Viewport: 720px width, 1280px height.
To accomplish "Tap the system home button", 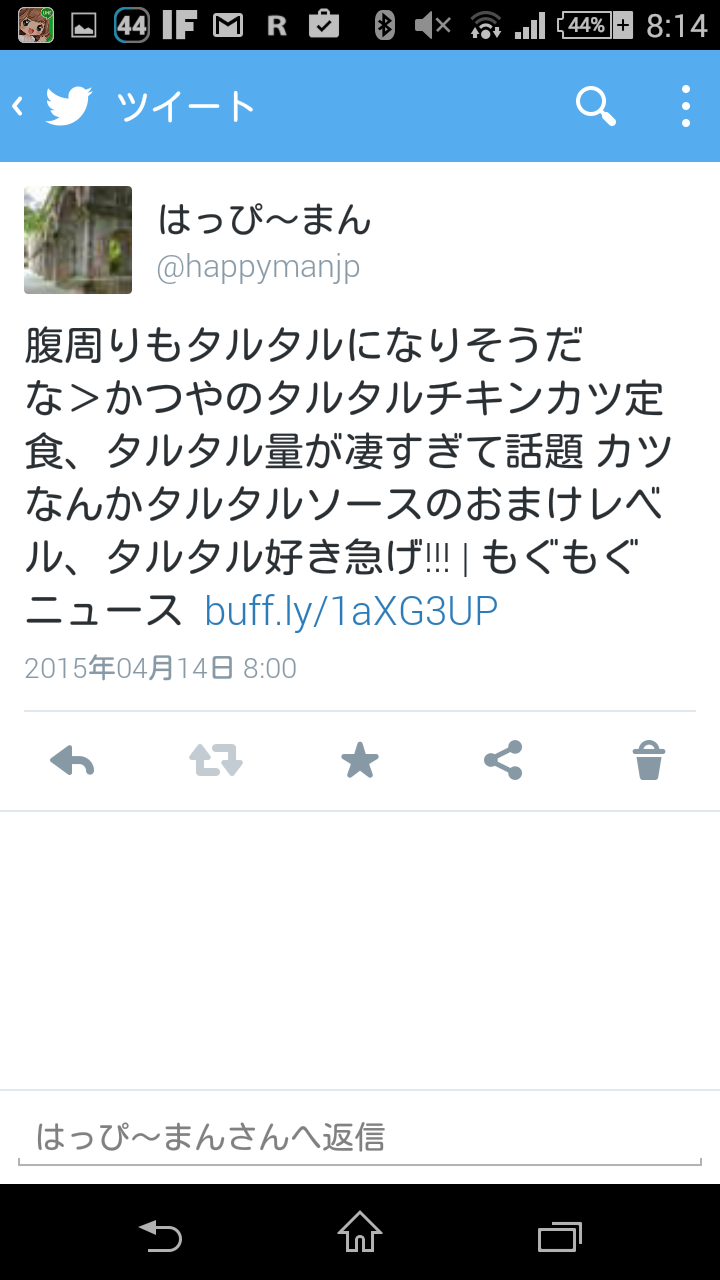I will (x=360, y=1233).
